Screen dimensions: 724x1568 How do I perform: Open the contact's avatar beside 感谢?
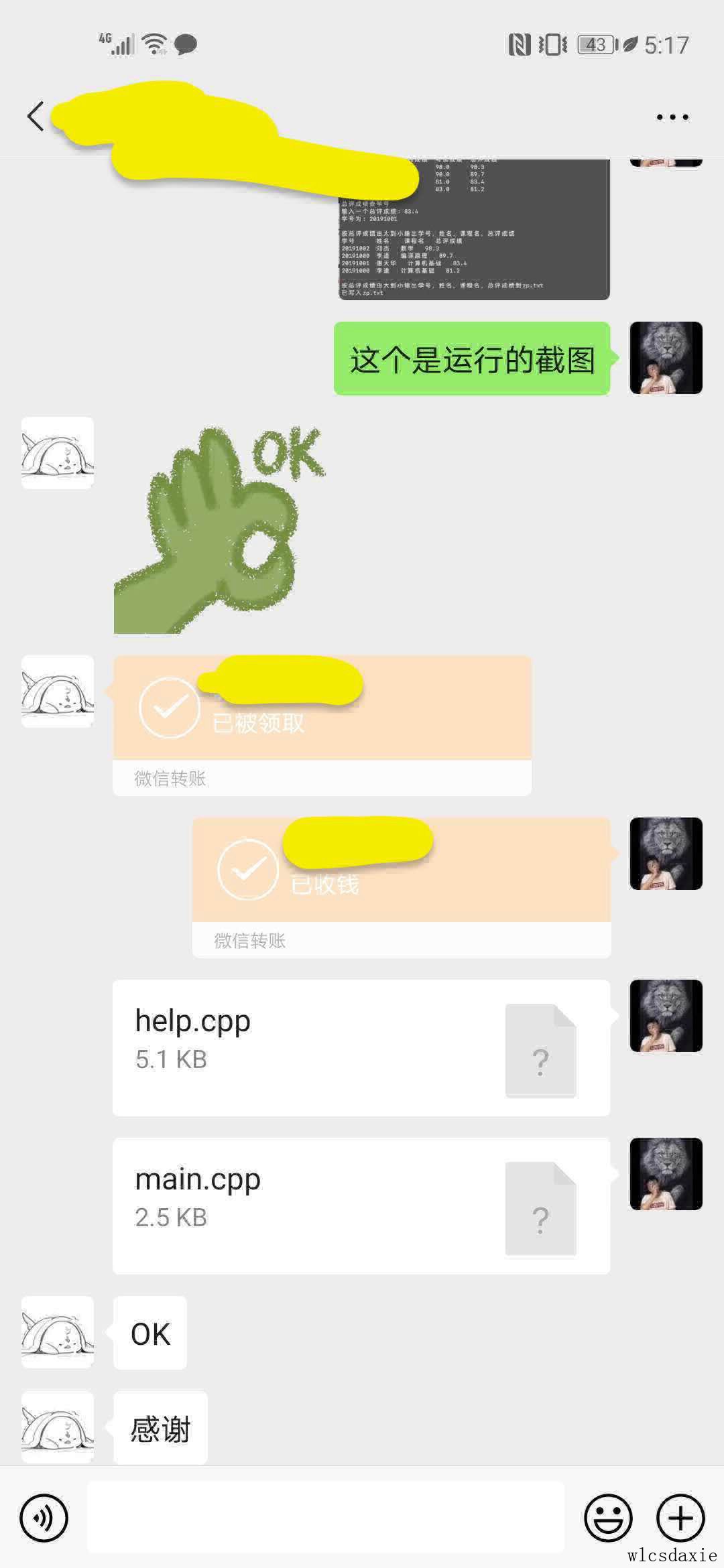point(58,1428)
